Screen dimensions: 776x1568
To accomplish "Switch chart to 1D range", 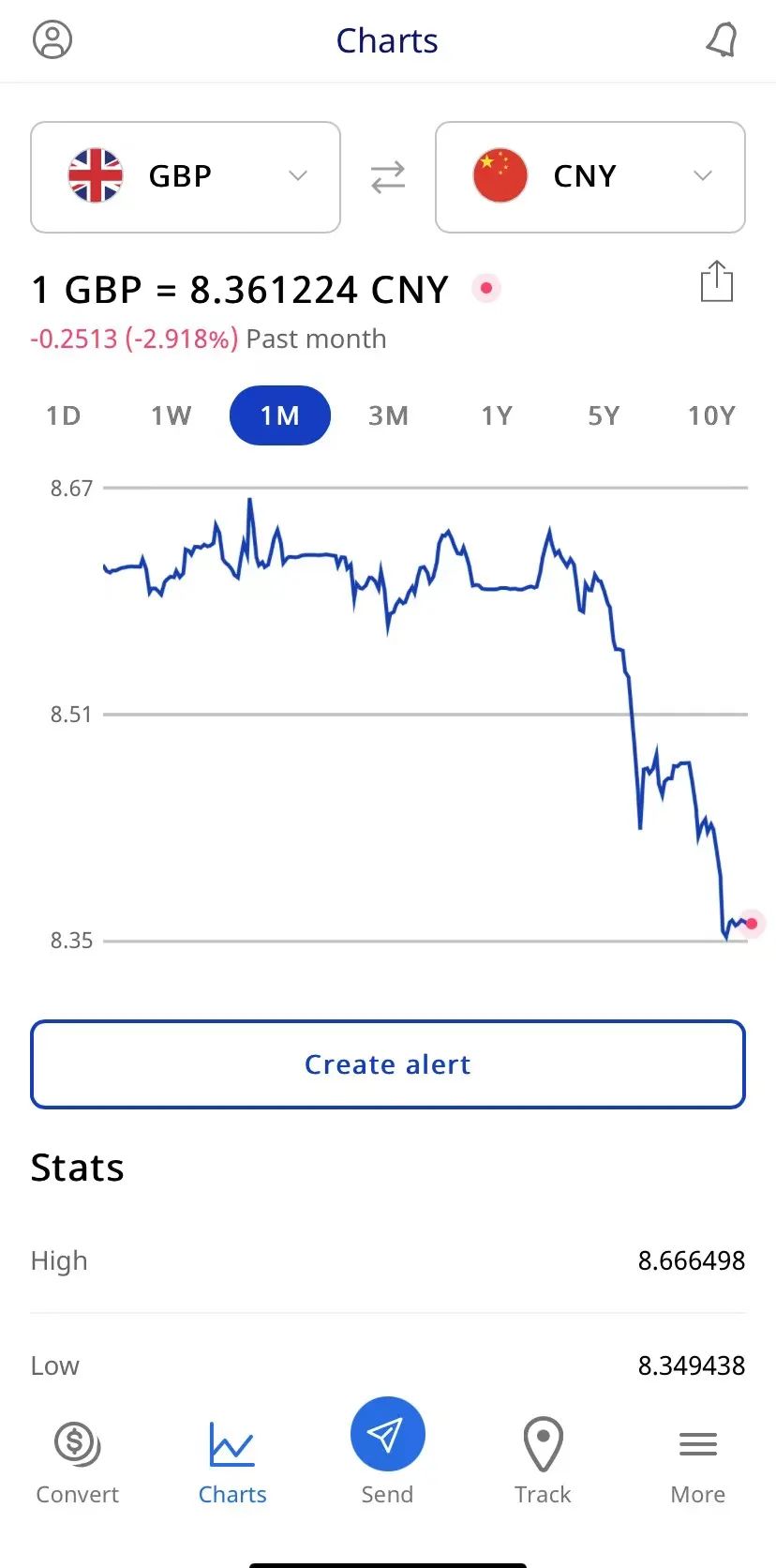I will pyautogui.click(x=64, y=415).
